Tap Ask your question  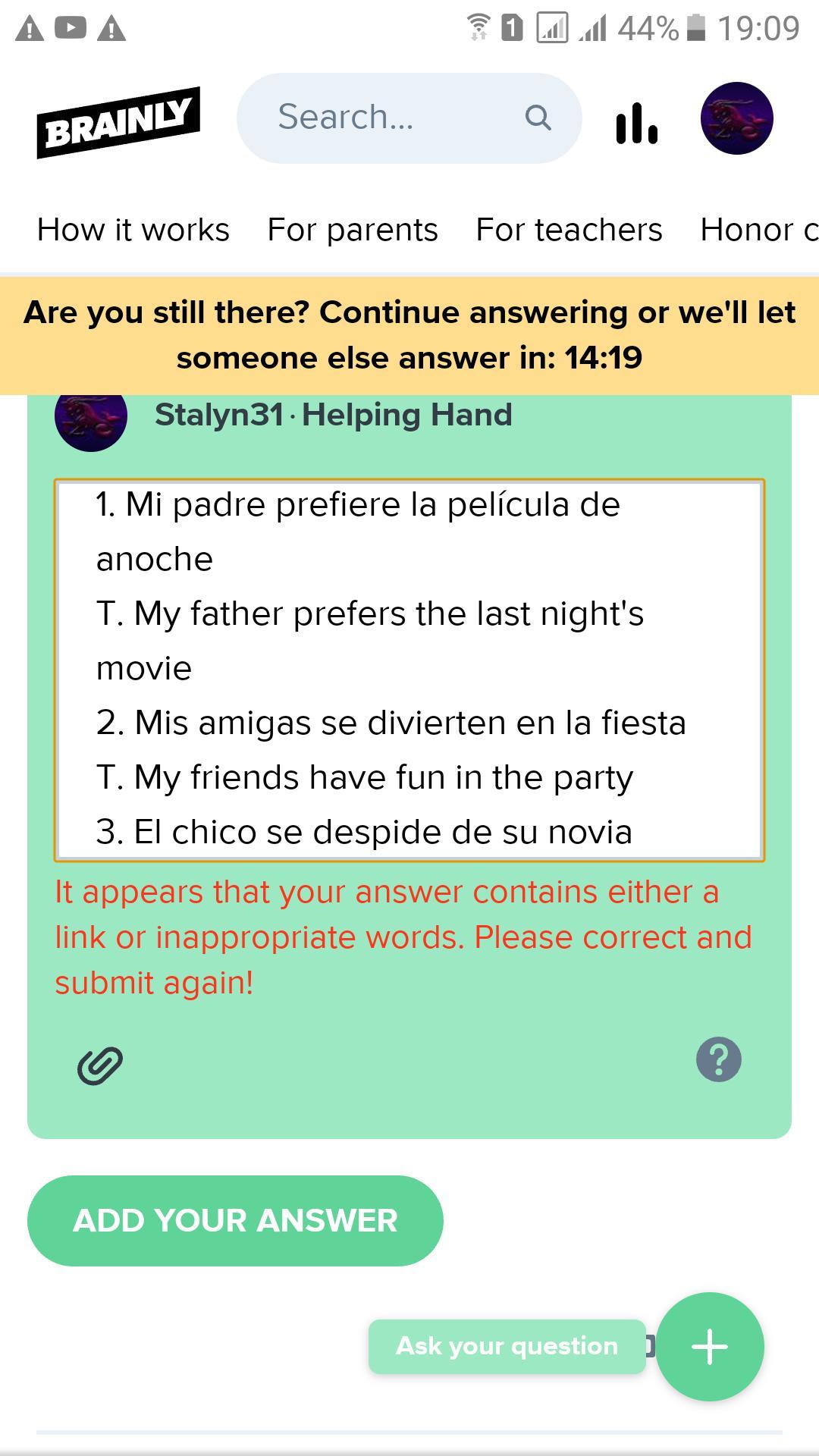[x=507, y=1346]
